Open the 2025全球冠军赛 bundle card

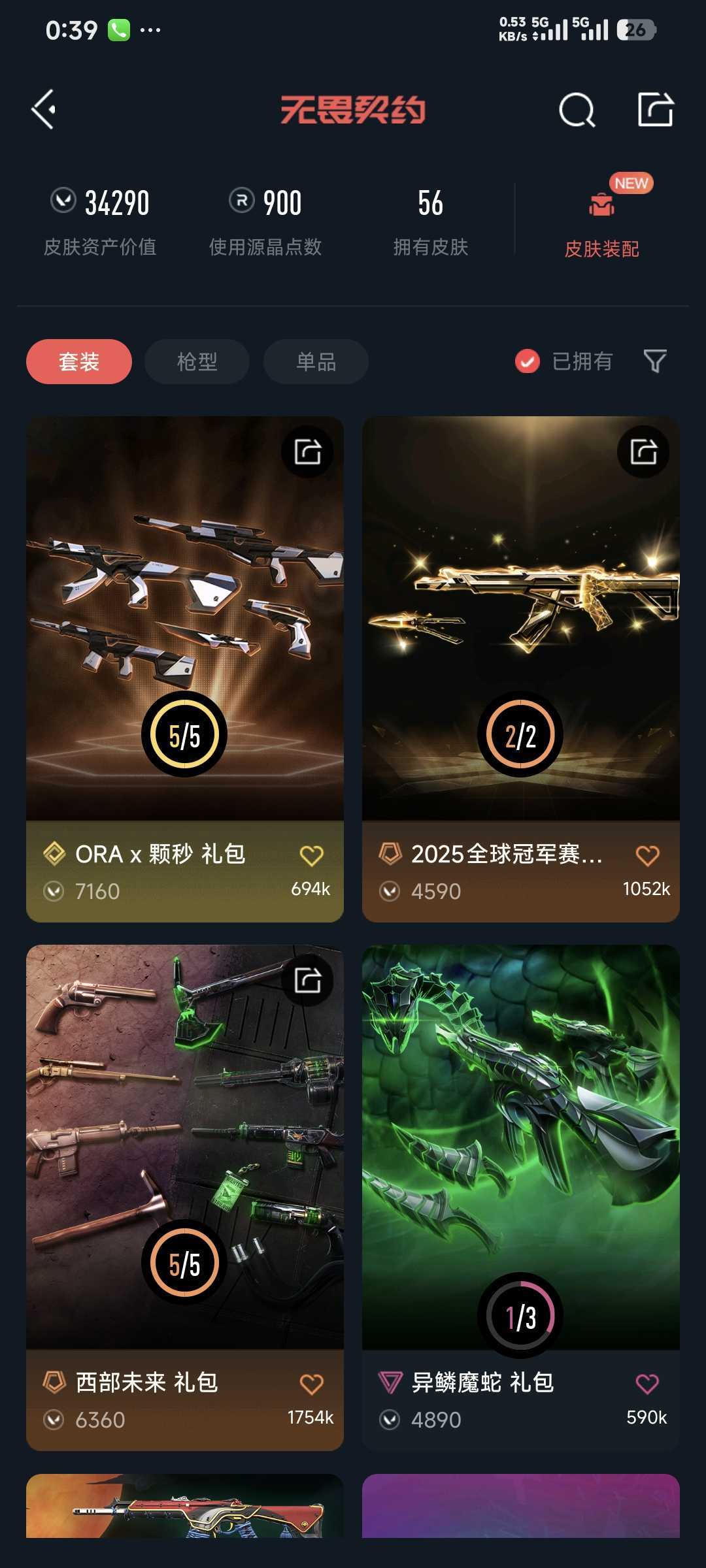521,669
